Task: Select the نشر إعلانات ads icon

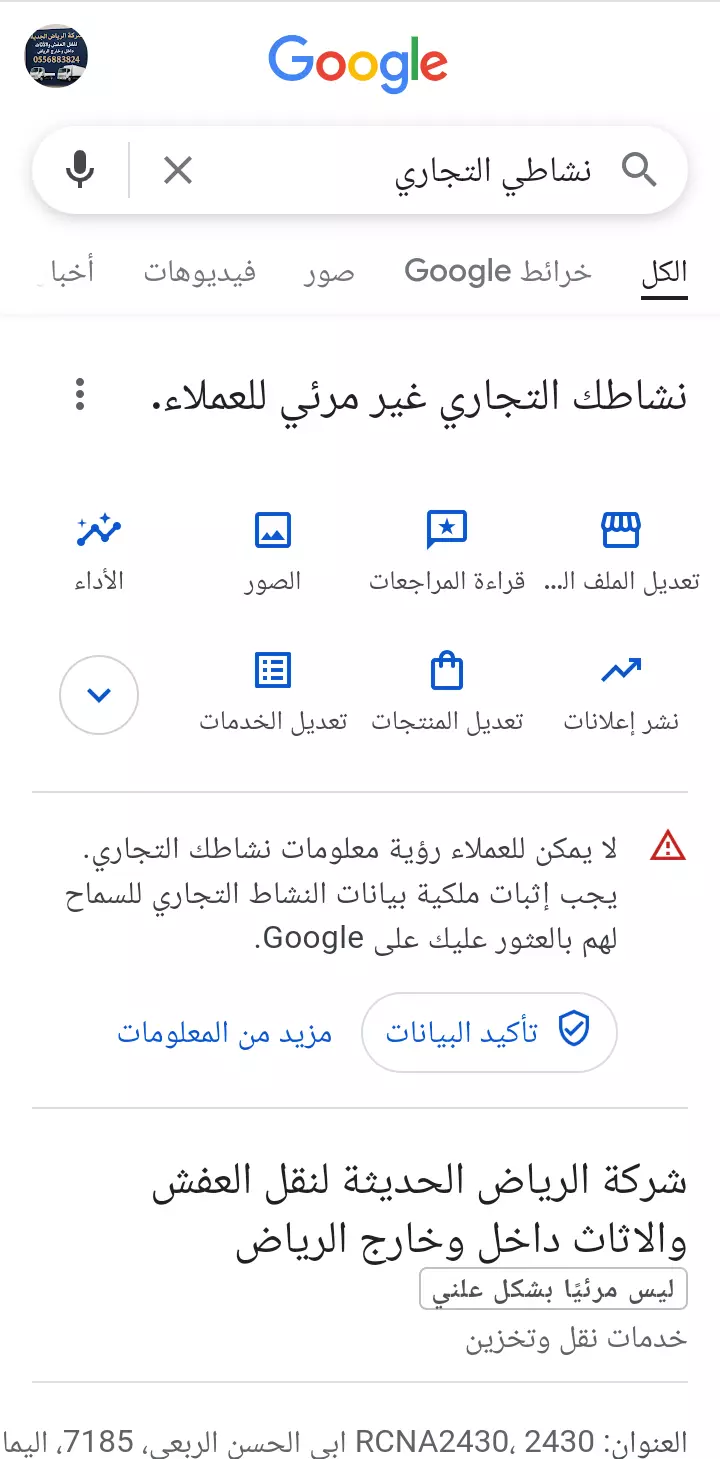Action: coord(621,670)
